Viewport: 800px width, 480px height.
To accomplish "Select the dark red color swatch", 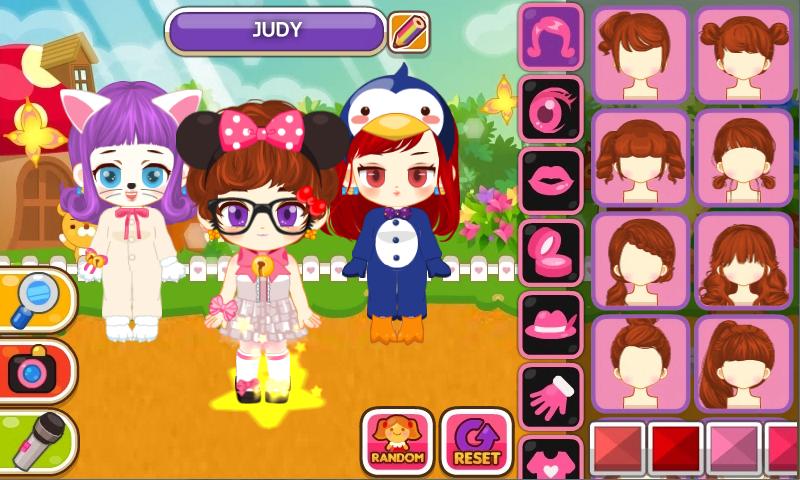I will [676, 448].
